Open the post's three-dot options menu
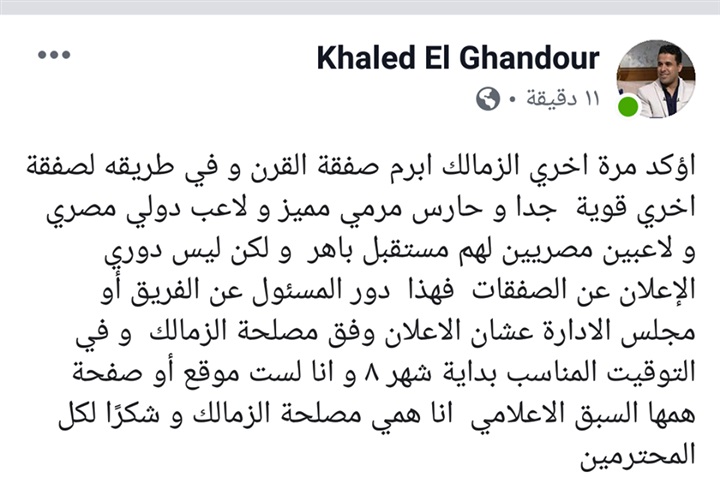 click(54, 54)
